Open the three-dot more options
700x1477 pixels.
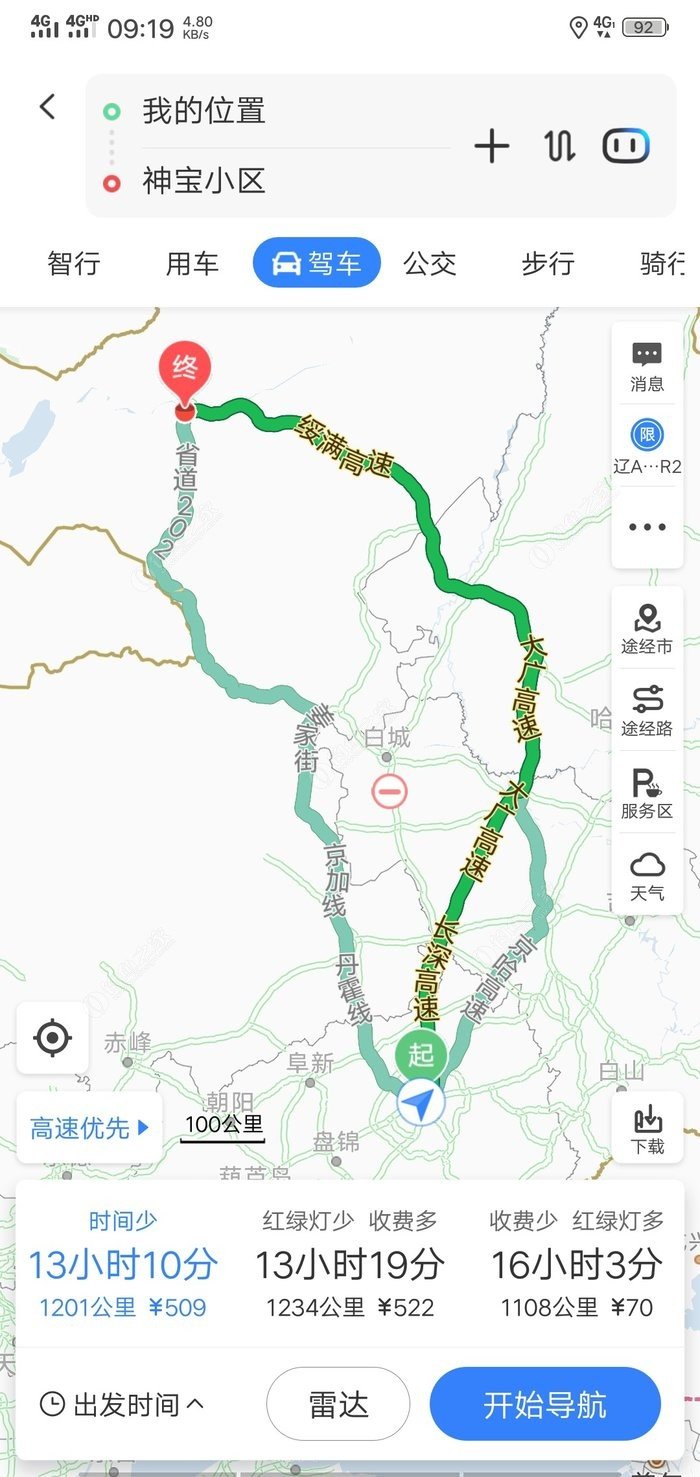[x=647, y=527]
